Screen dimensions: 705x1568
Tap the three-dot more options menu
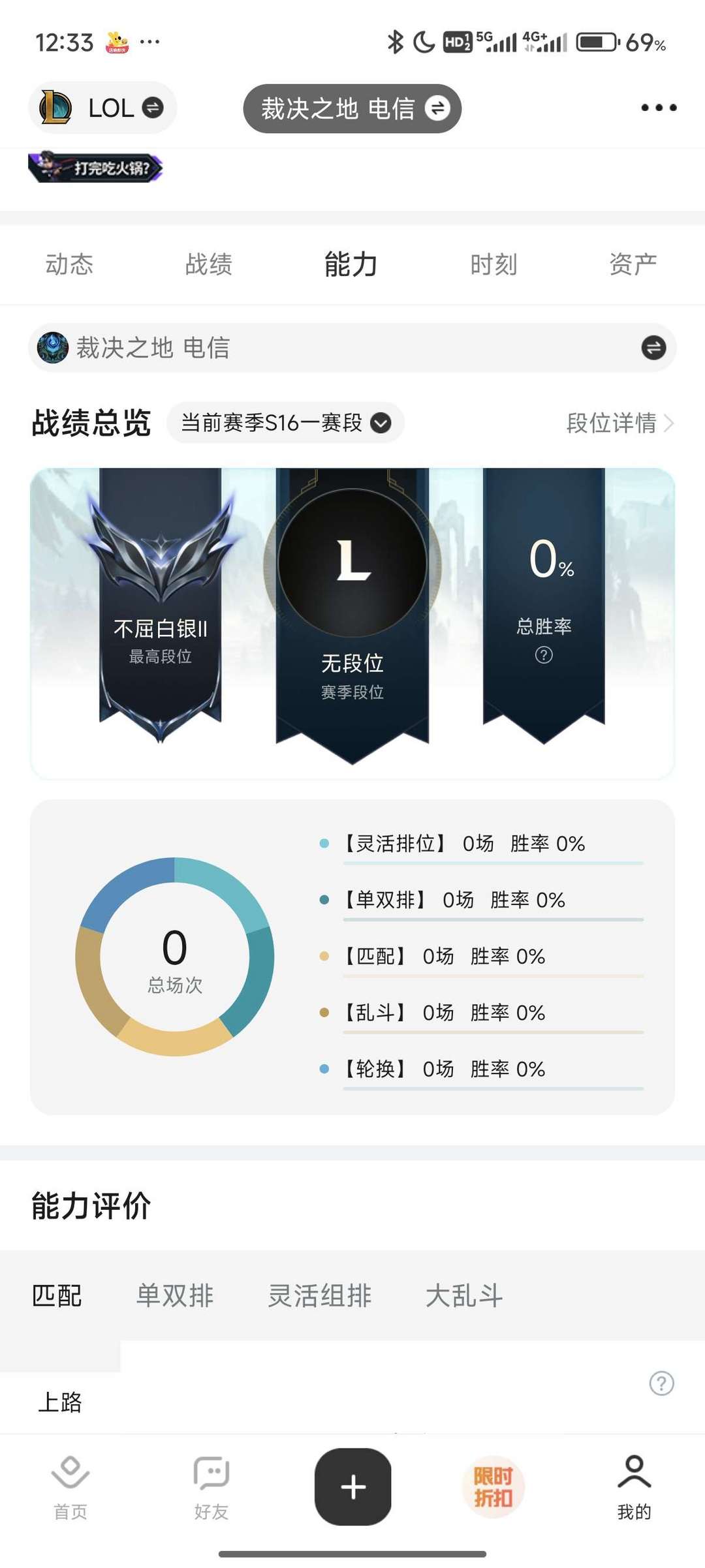658,108
